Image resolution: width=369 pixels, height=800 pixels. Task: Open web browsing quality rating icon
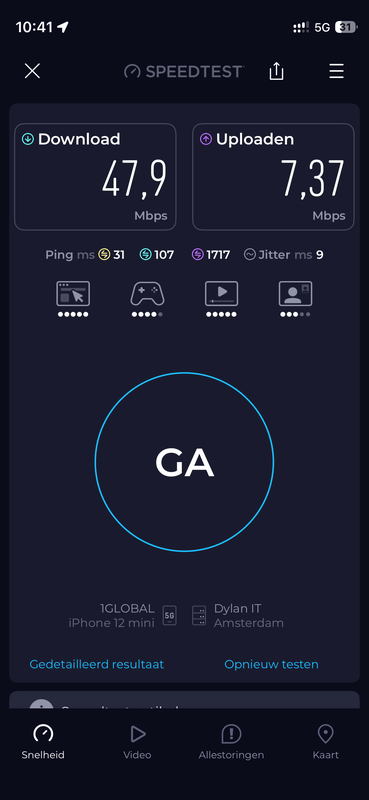pos(73,299)
